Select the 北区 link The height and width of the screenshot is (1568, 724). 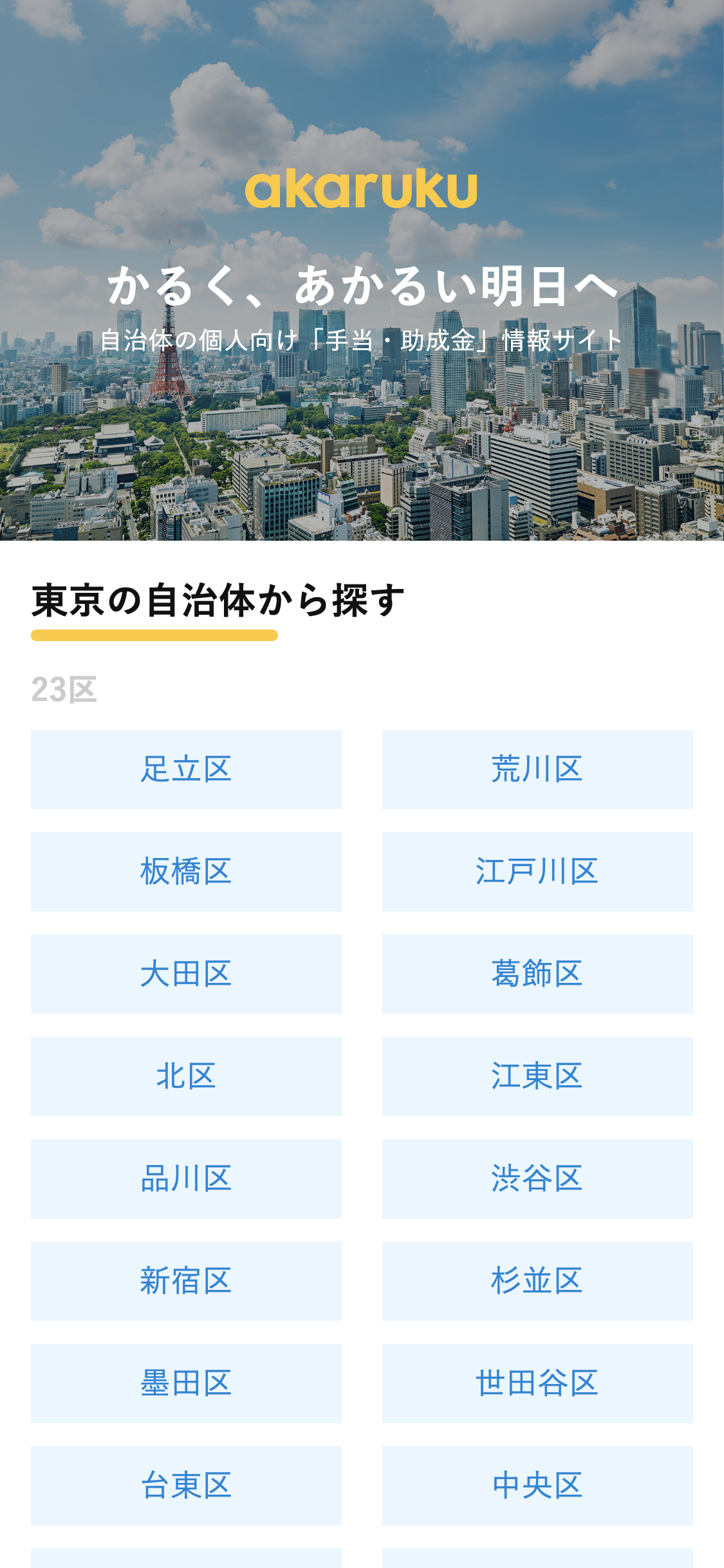[x=186, y=1077]
